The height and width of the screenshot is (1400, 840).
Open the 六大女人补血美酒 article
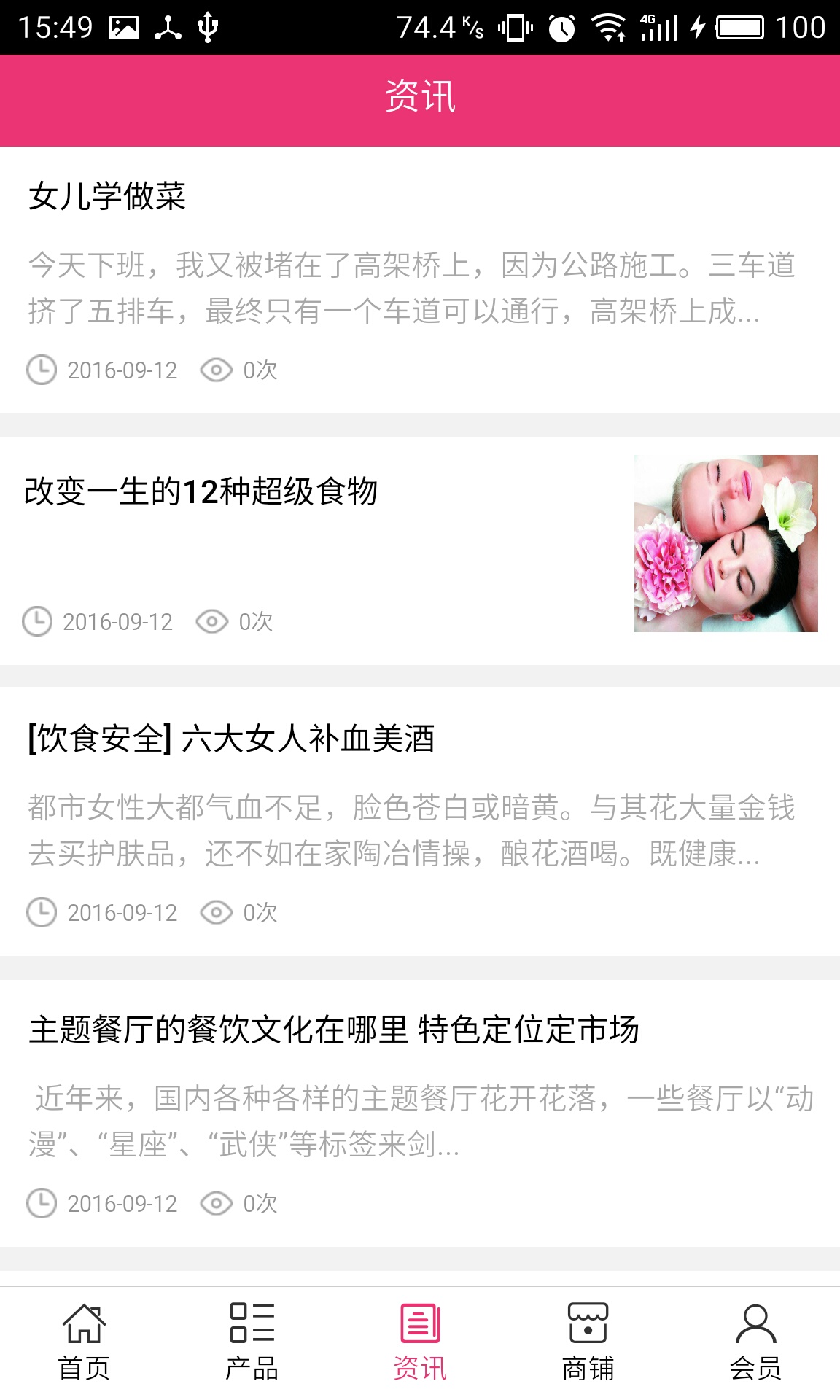[x=232, y=739]
